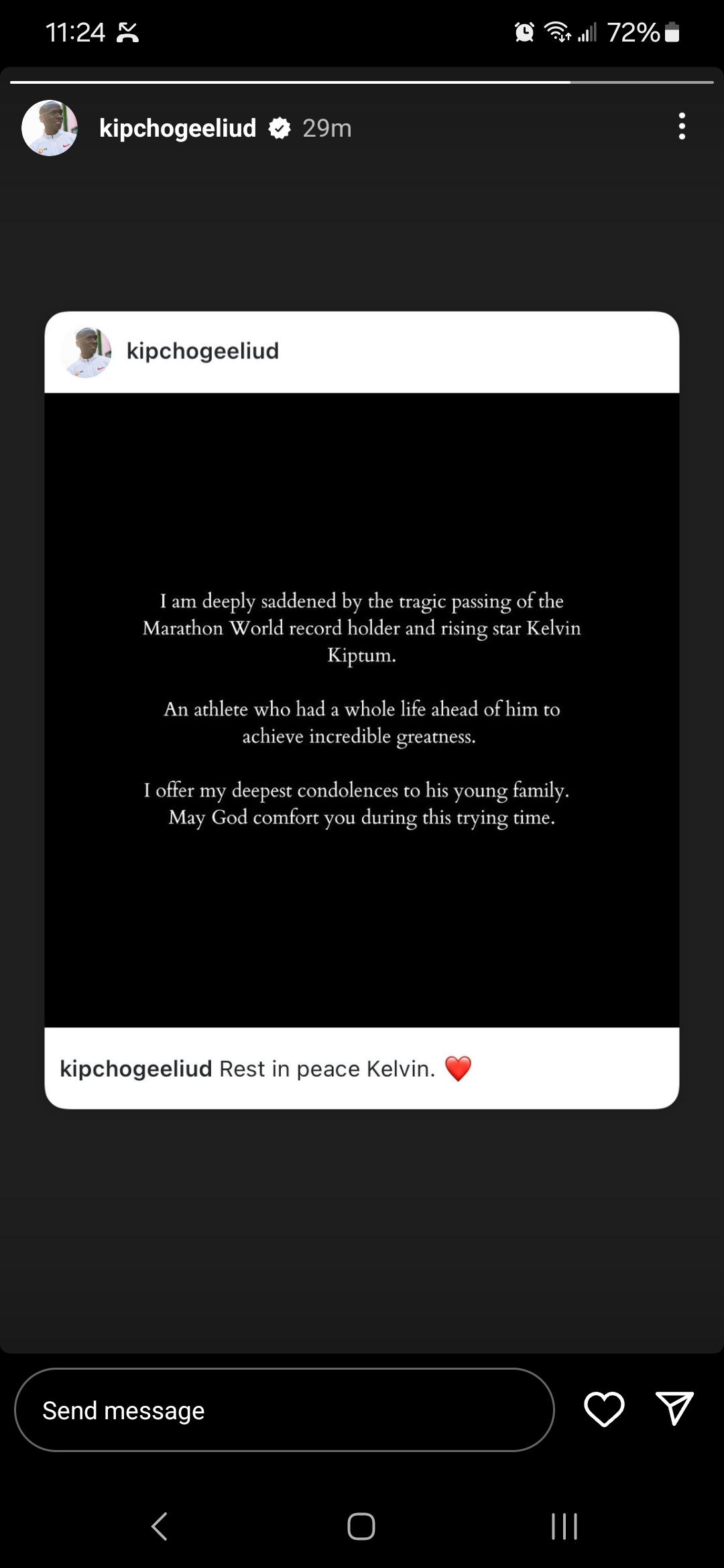The image size is (724, 1568).
Task: Open kipchogeeliud's profile from story header
Action: tap(177, 128)
